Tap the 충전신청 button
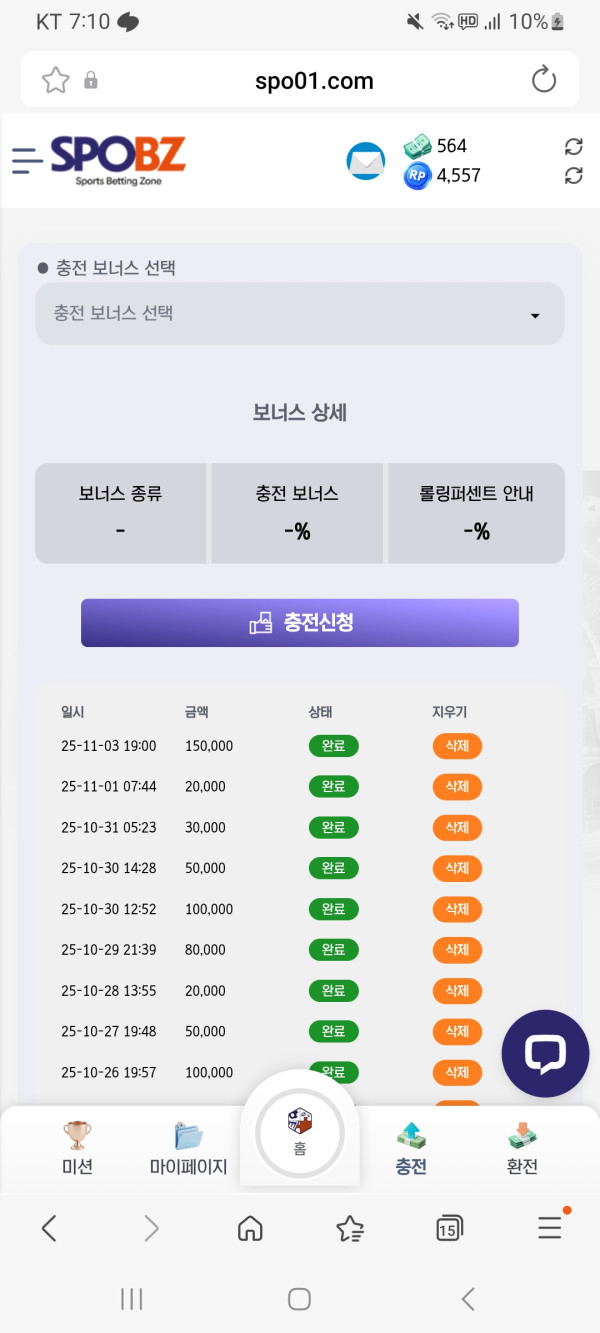 click(x=300, y=623)
